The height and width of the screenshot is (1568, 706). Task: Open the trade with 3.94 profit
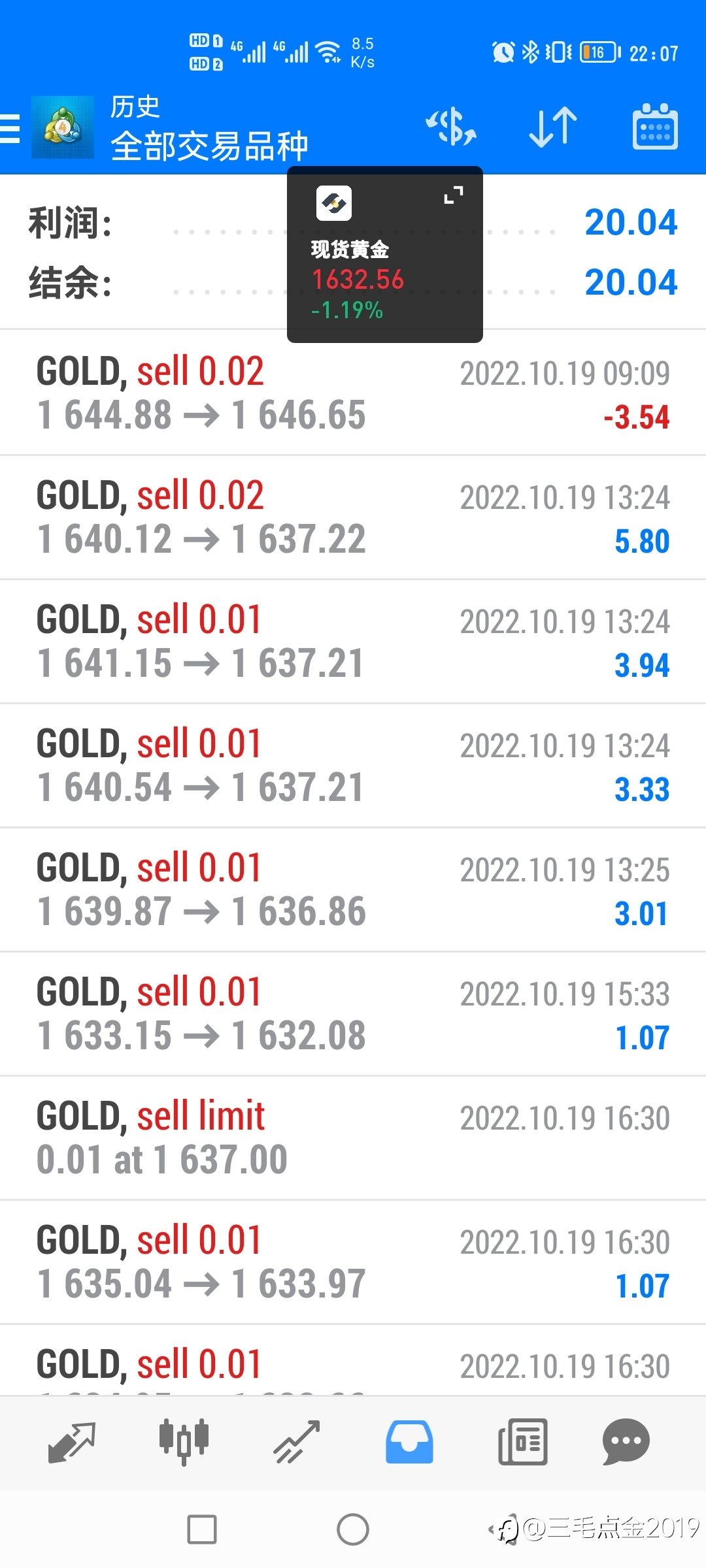pos(353,641)
